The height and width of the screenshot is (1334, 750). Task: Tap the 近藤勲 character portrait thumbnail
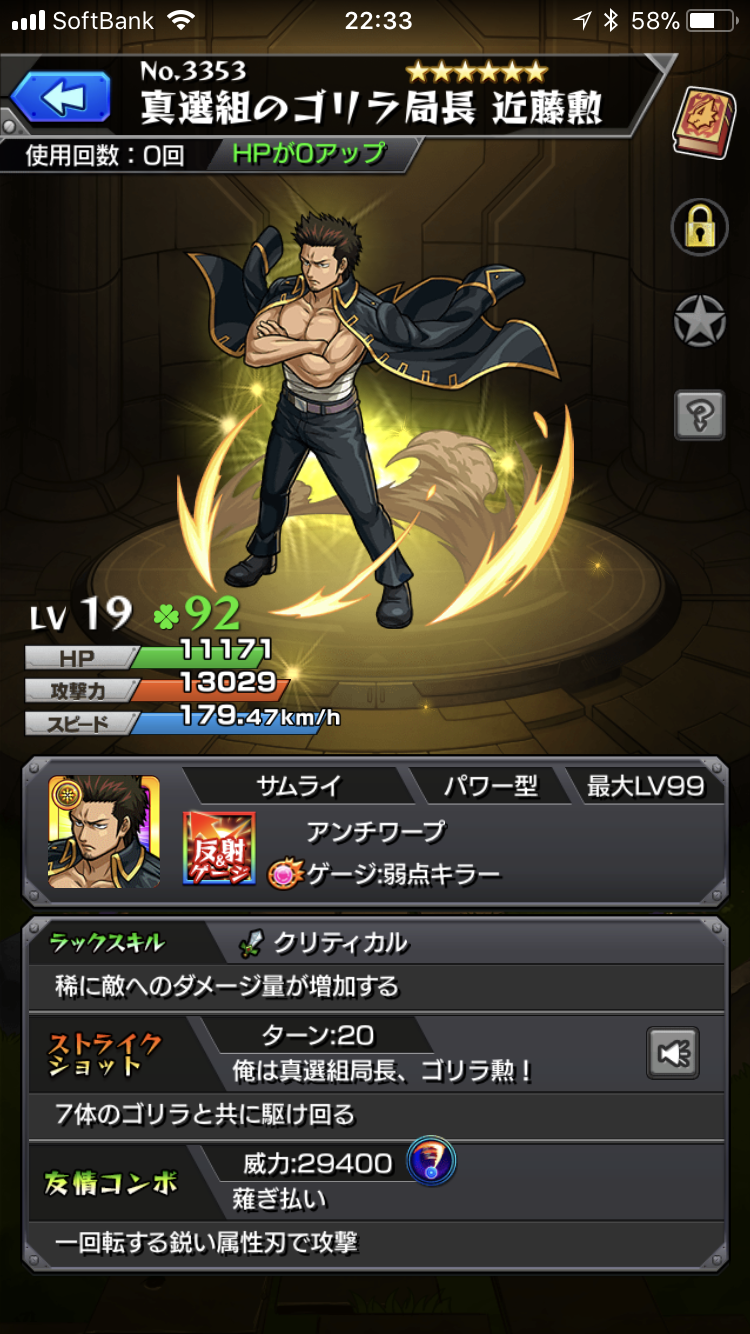tap(104, 832)
